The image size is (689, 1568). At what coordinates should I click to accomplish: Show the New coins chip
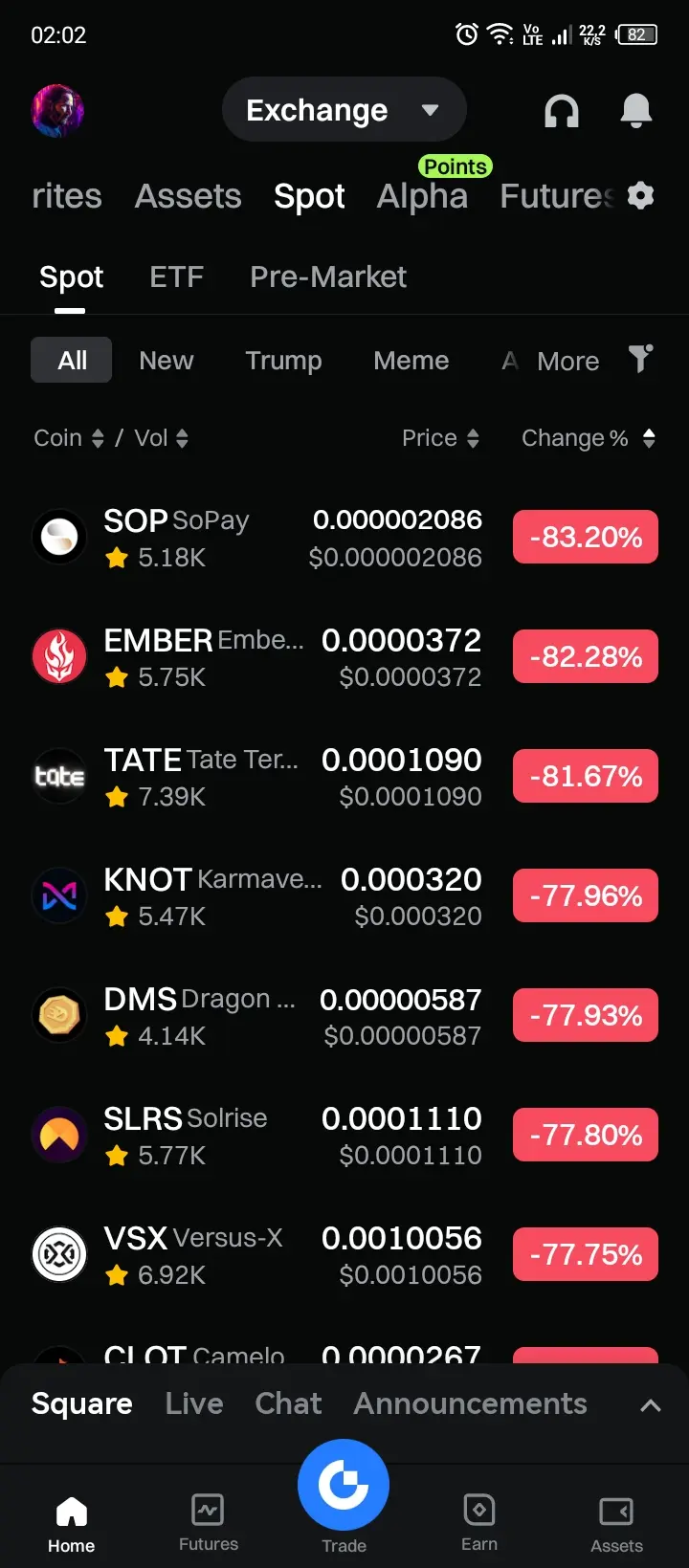pyautogui.click(x=166, y=361)
